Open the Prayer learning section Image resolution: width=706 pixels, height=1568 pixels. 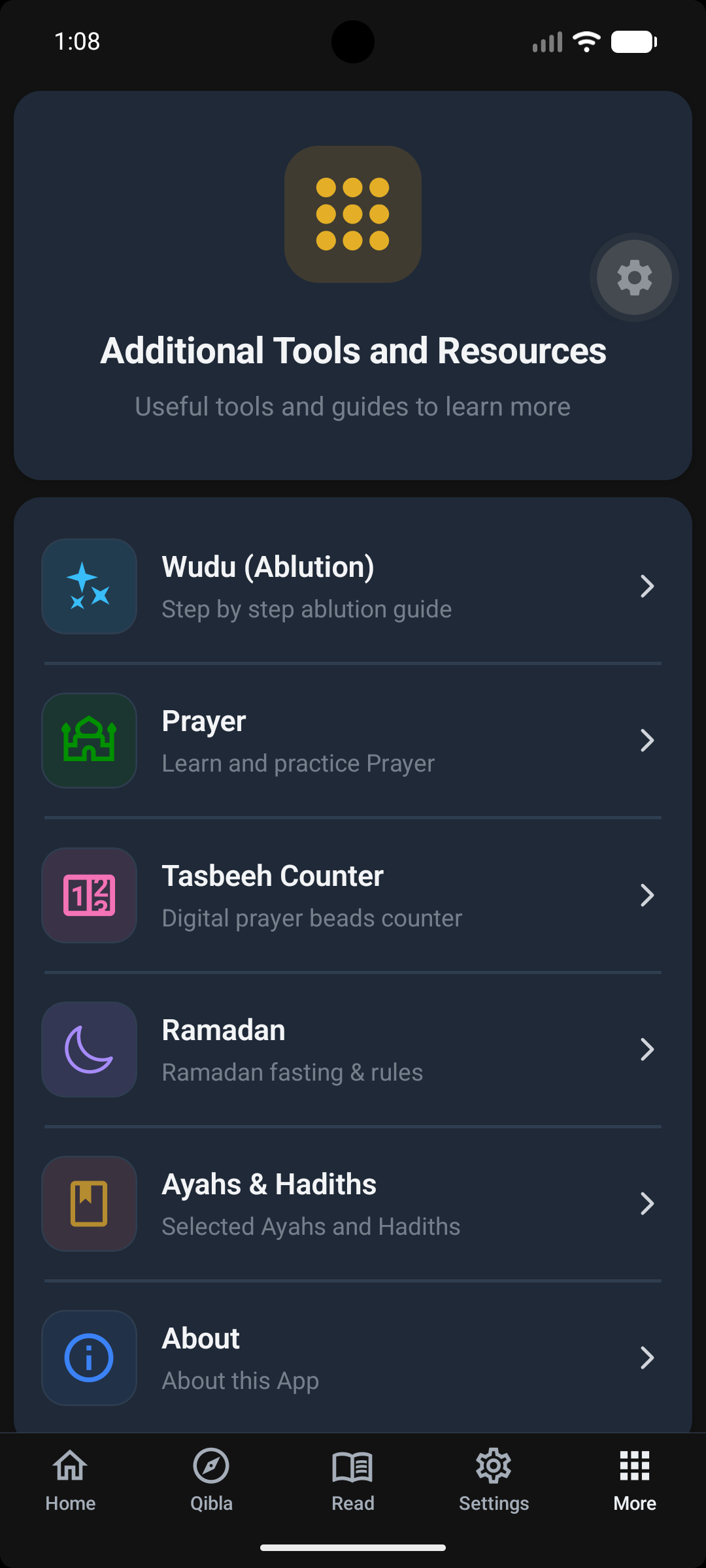[x=353, y=741]
